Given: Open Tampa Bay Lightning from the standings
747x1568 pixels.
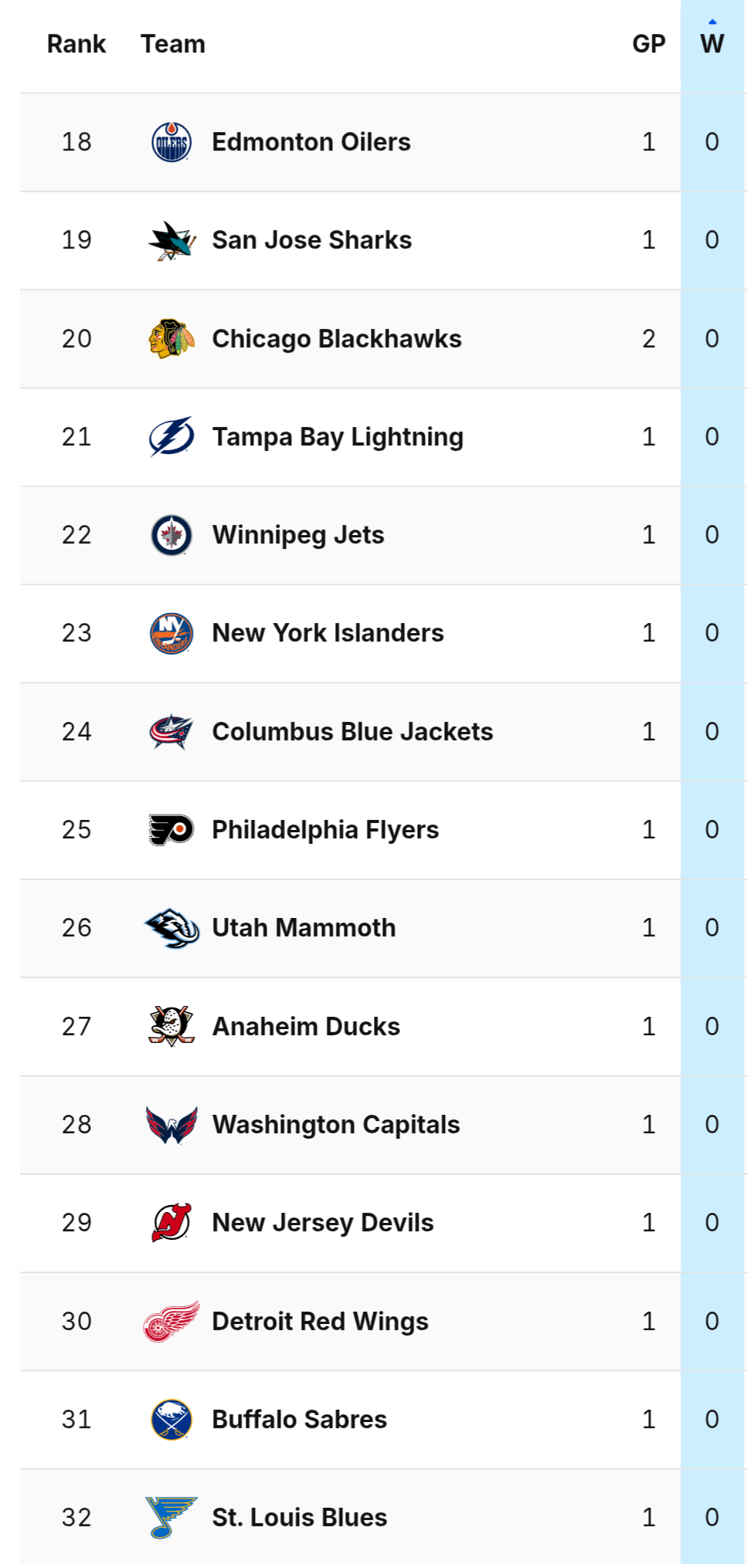Looking at the screenshot, I should [x=338, y=437].
